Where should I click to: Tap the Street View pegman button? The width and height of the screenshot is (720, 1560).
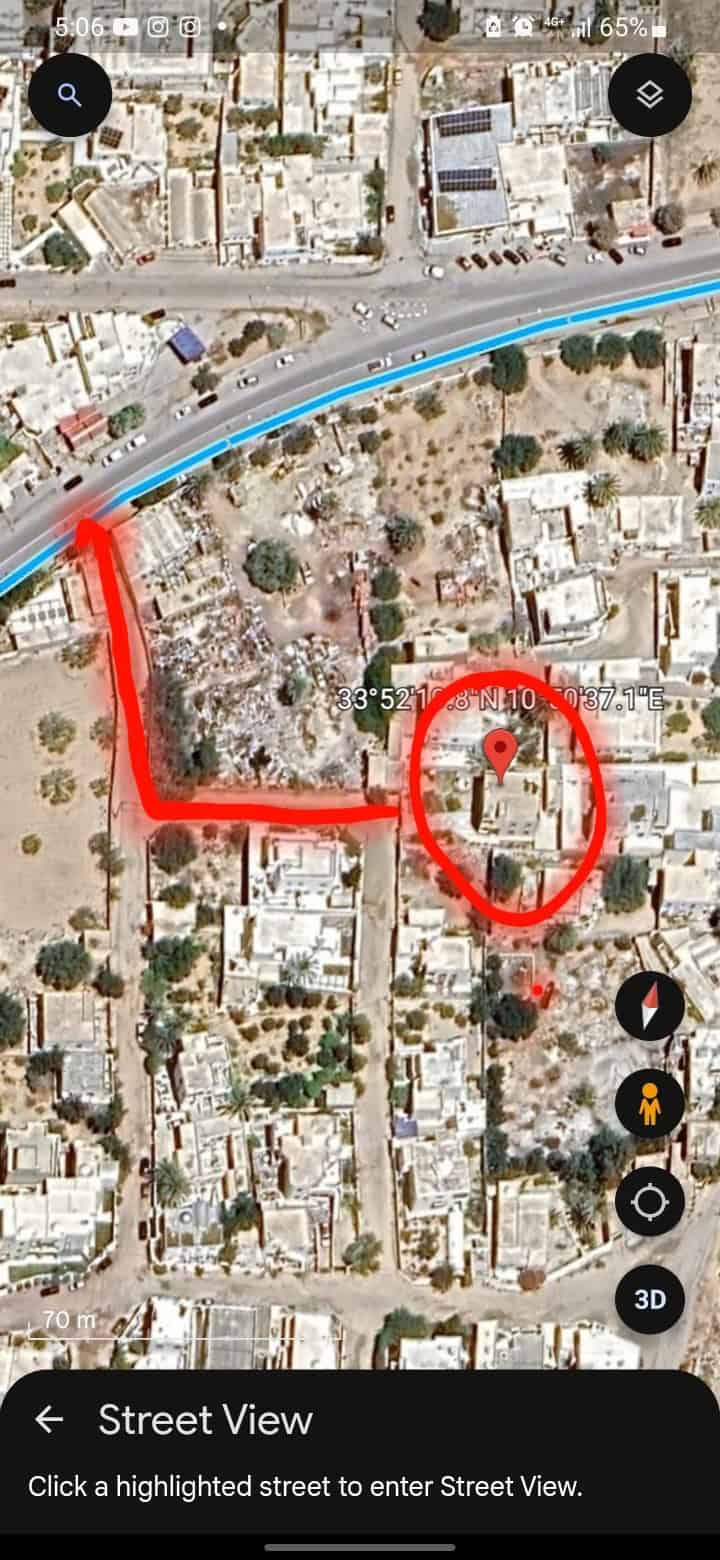point(650,1104)
